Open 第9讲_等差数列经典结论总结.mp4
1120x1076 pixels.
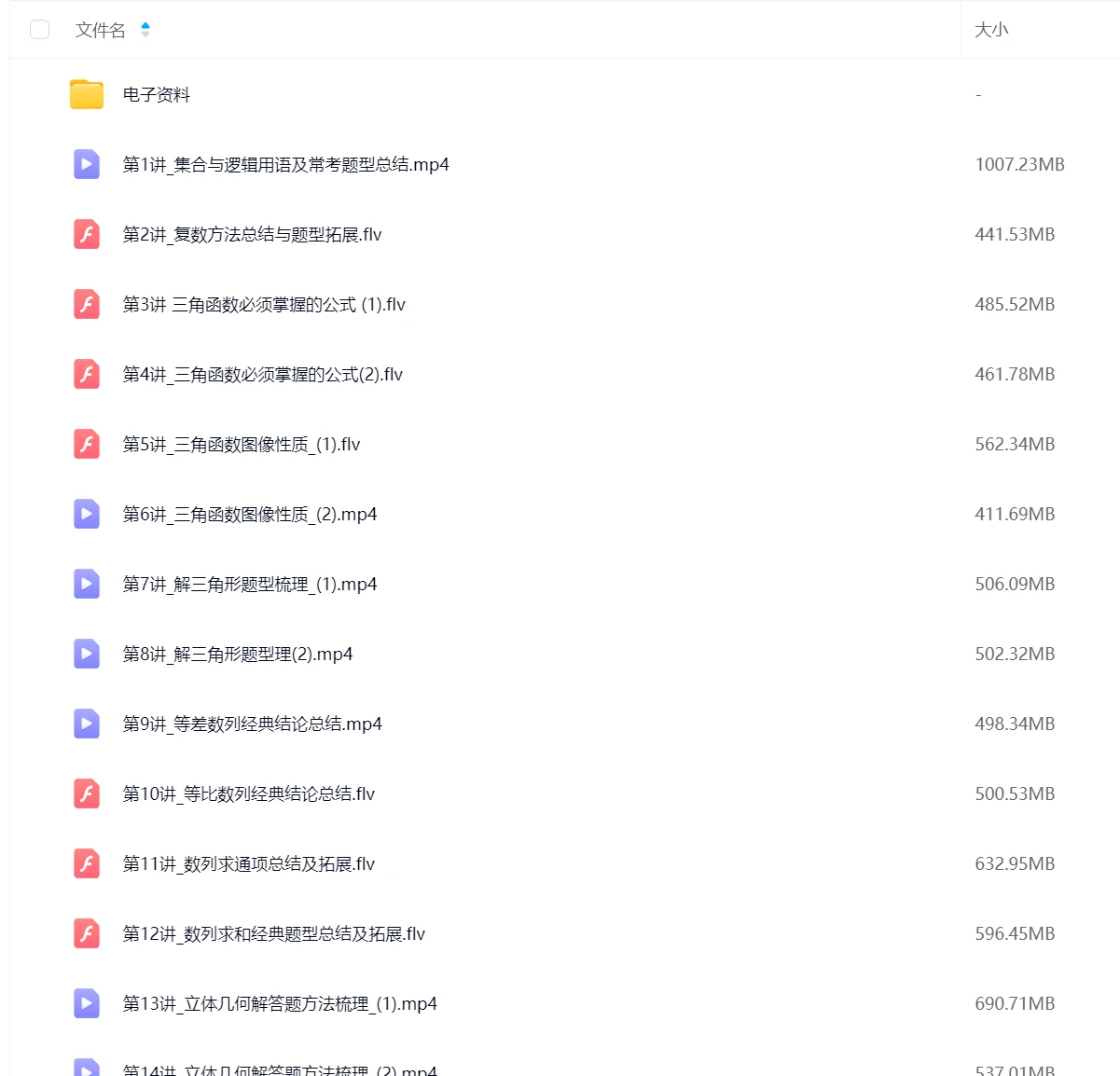[x=252, y=724]
